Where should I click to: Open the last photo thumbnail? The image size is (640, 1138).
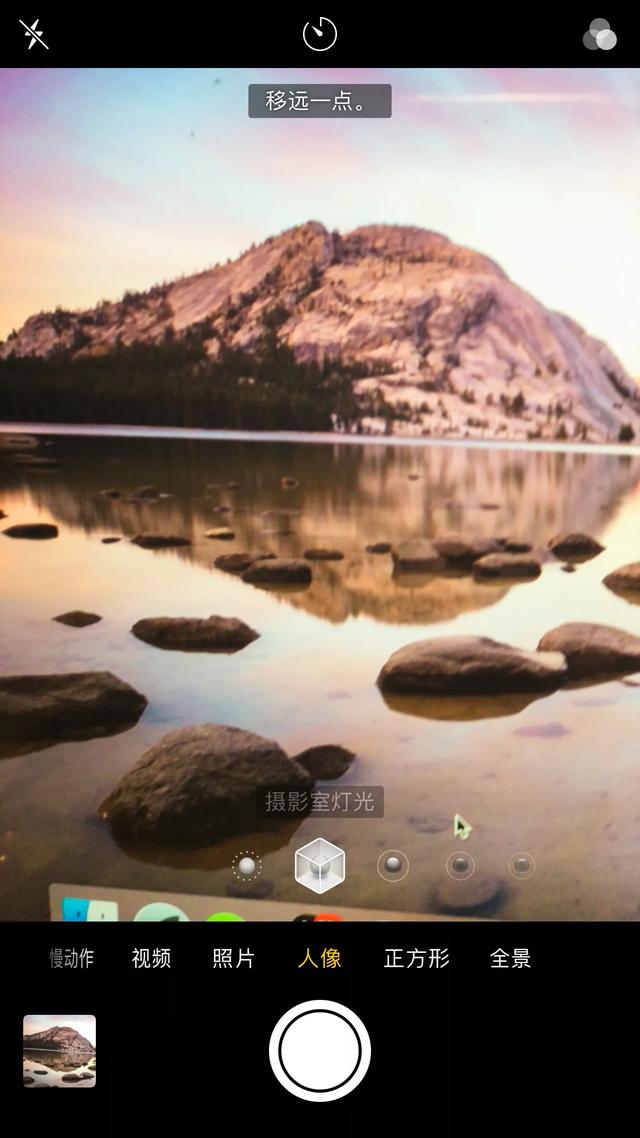click(60, 1051)
